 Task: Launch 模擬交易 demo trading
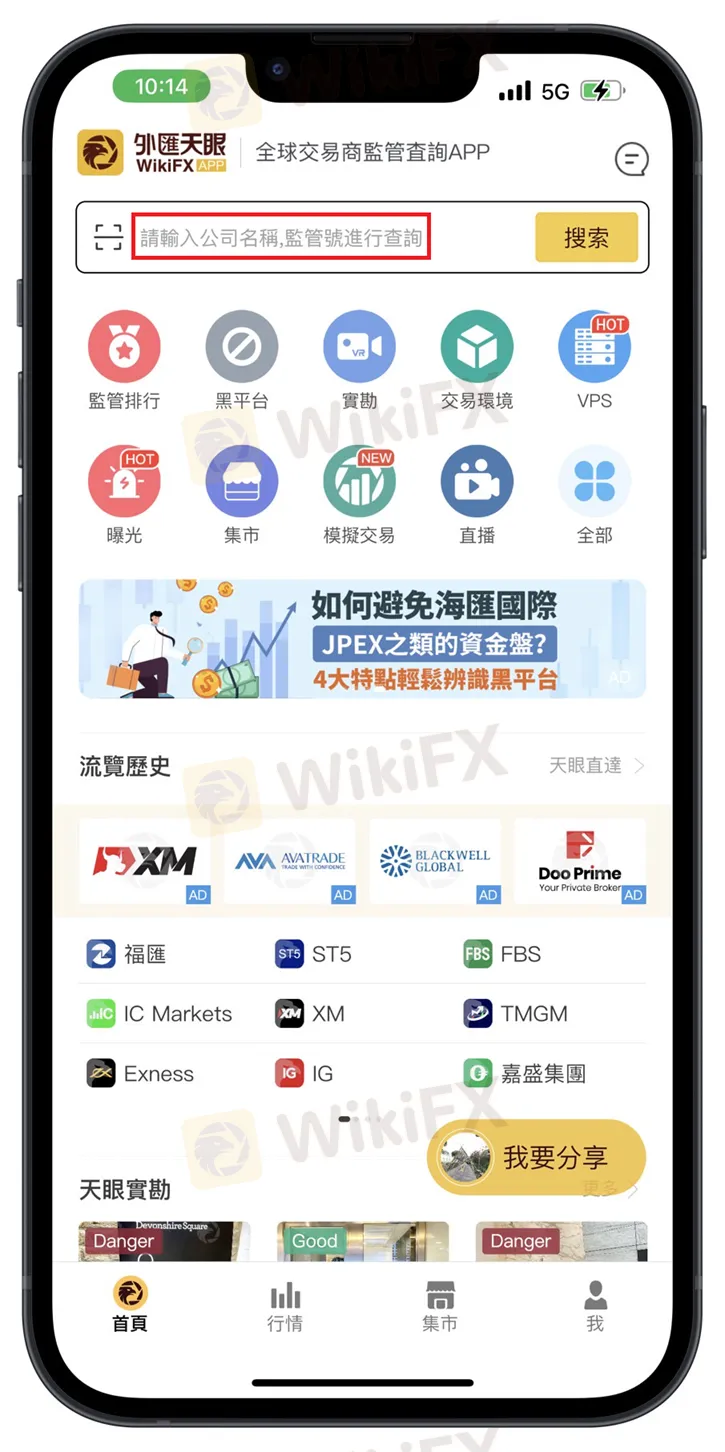coord(359,482)
